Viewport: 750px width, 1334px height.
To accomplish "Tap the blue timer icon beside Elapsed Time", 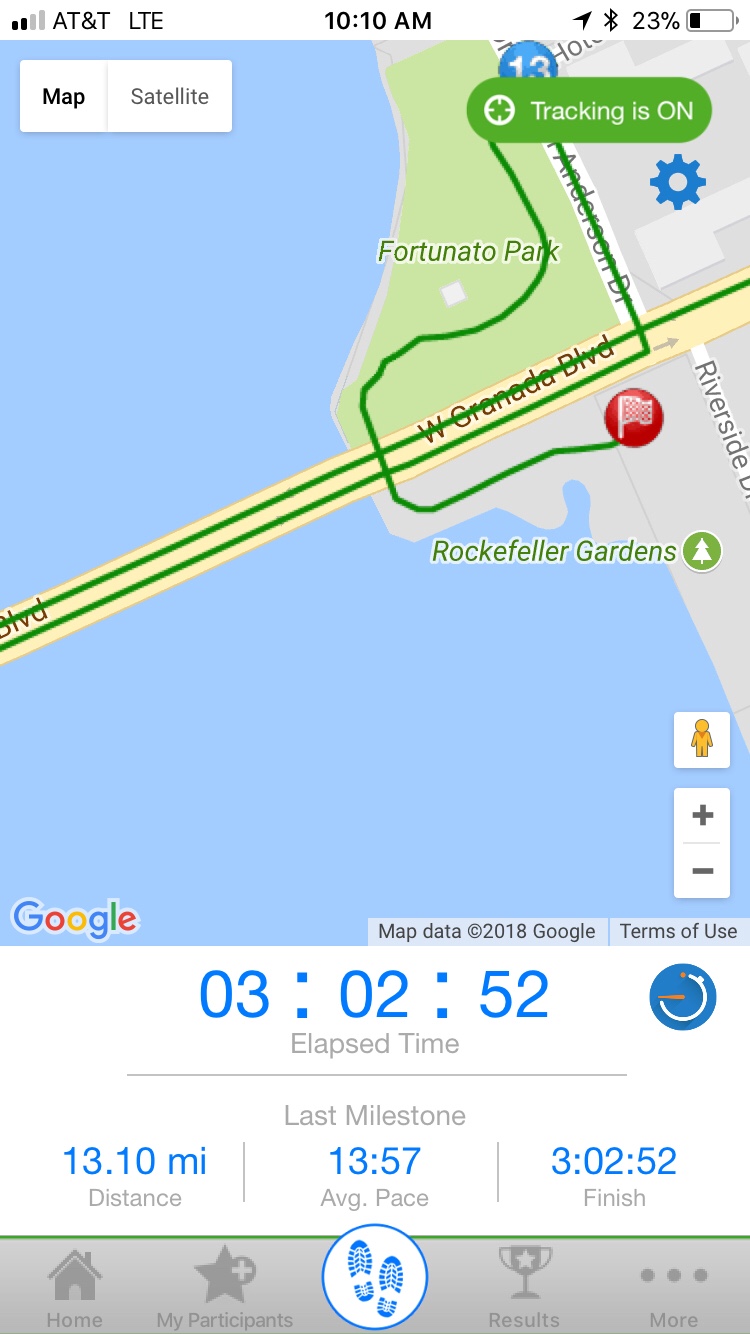I will (683, 997).
